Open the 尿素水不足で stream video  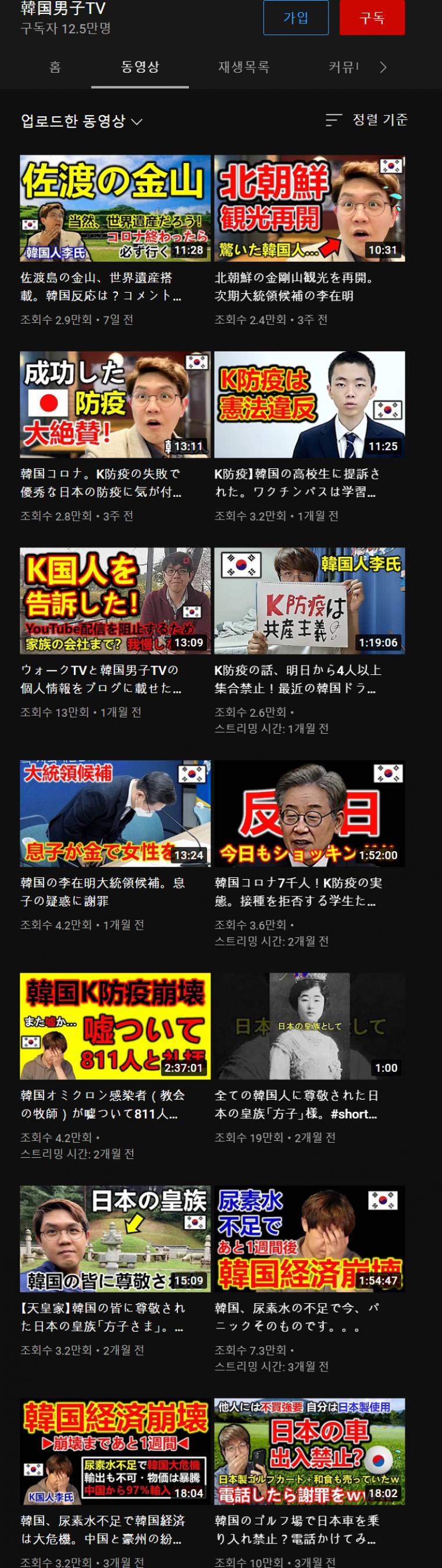coord(309,1238)
